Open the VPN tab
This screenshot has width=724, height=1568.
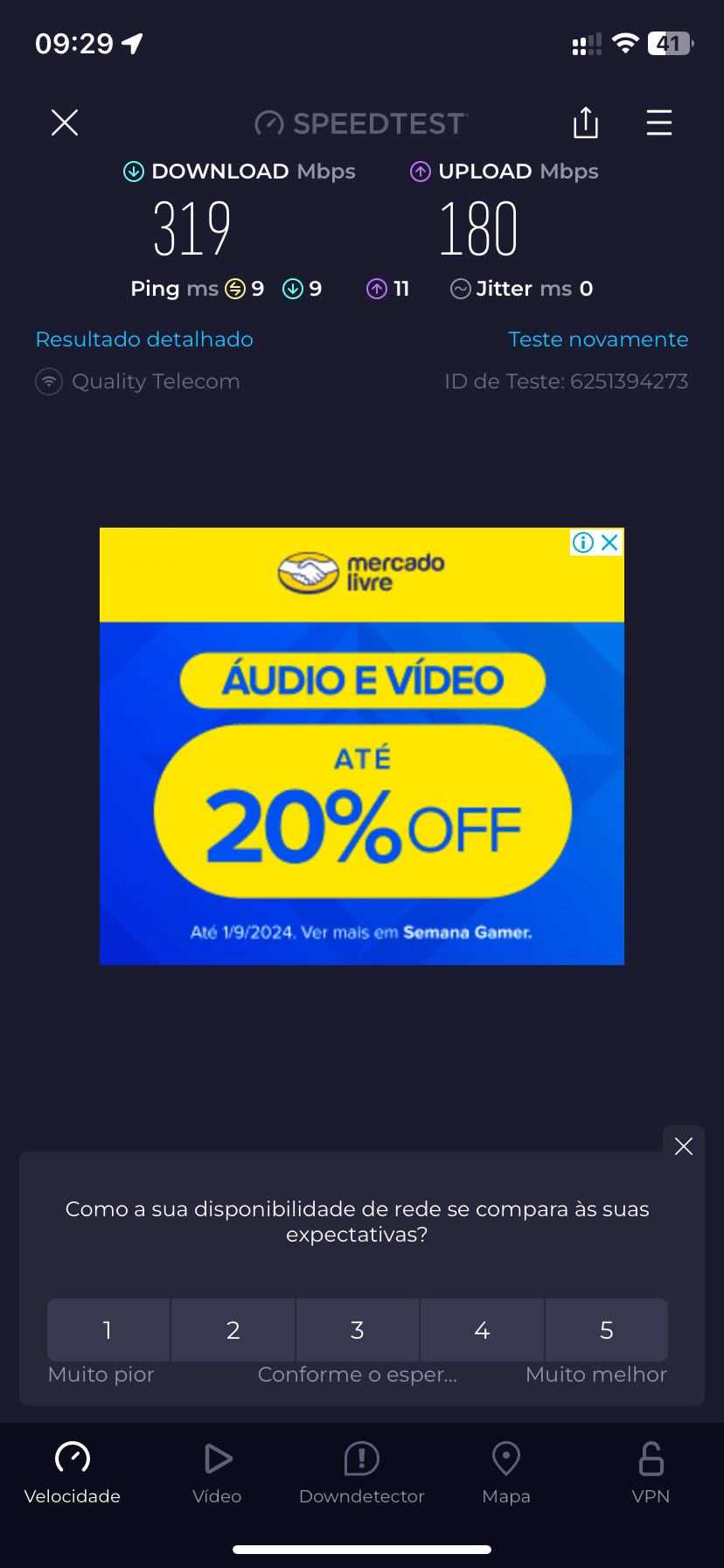(651, 1473)
